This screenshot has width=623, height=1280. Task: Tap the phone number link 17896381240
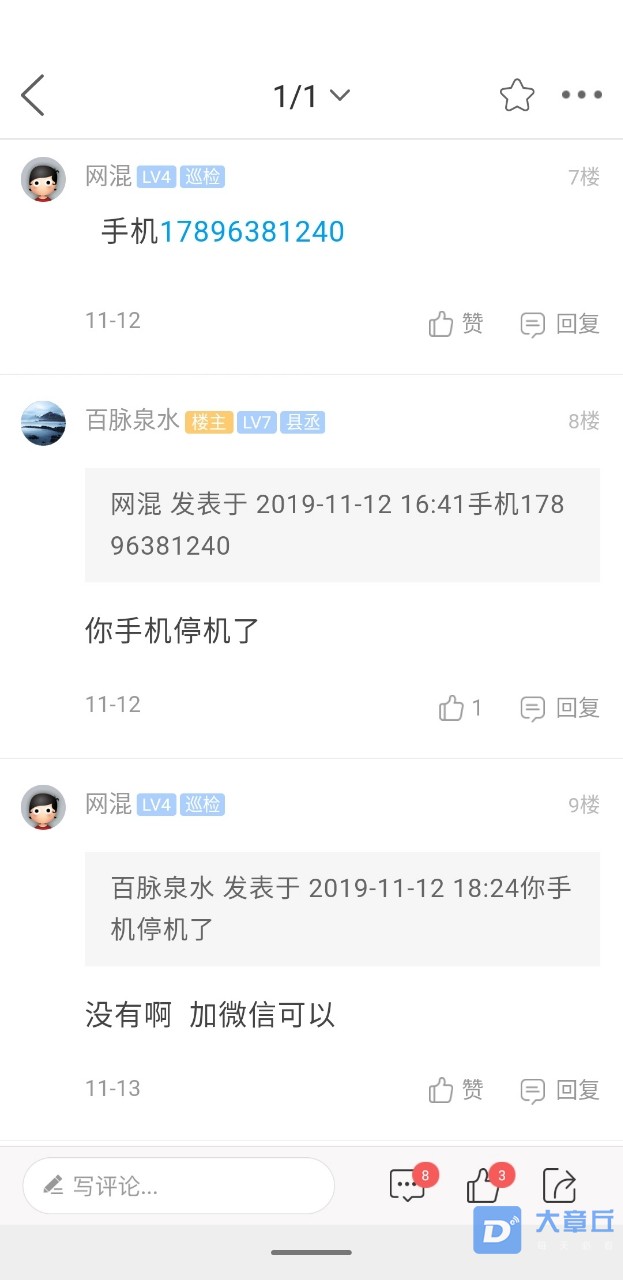click(252, 232)
